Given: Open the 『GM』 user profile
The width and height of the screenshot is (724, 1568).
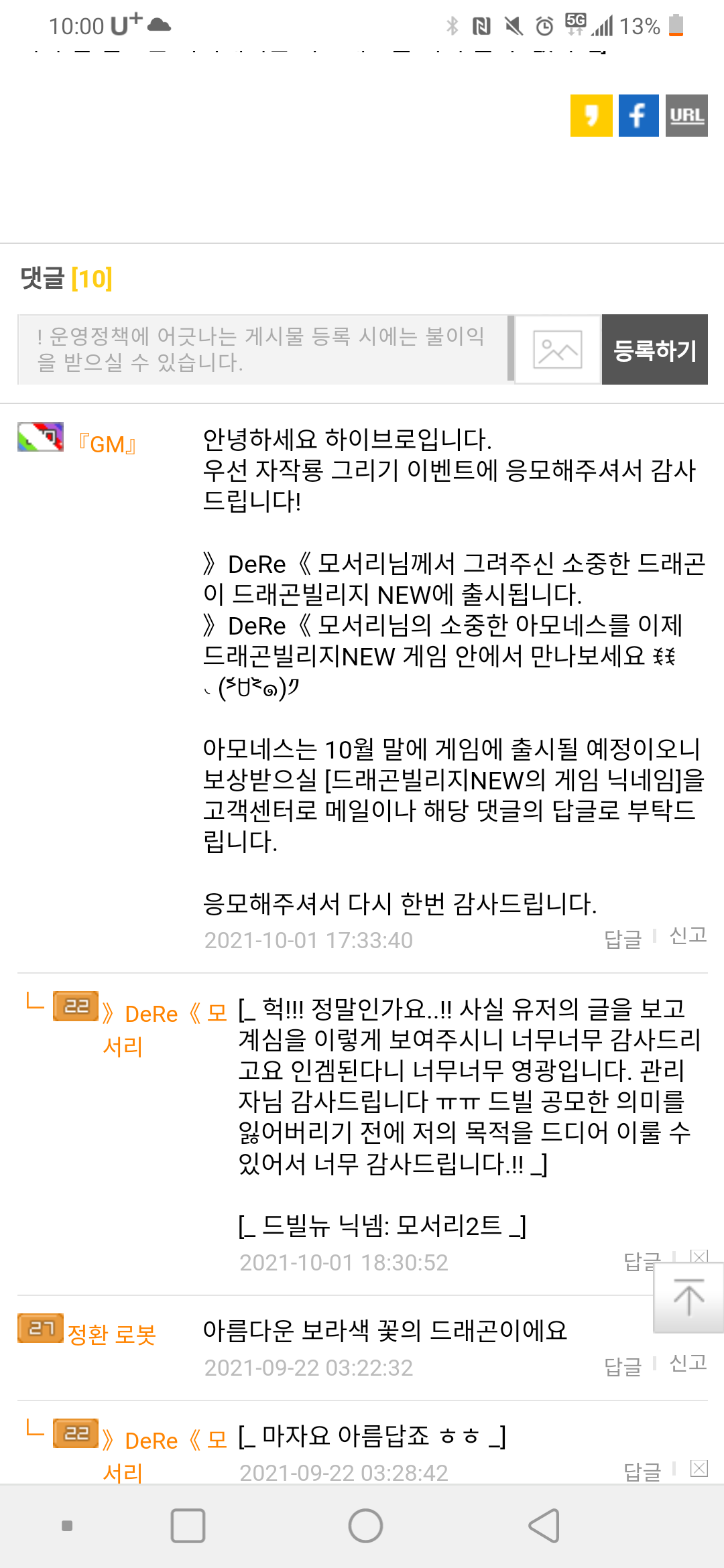Looking at the screenshot, I should point(107,444).
